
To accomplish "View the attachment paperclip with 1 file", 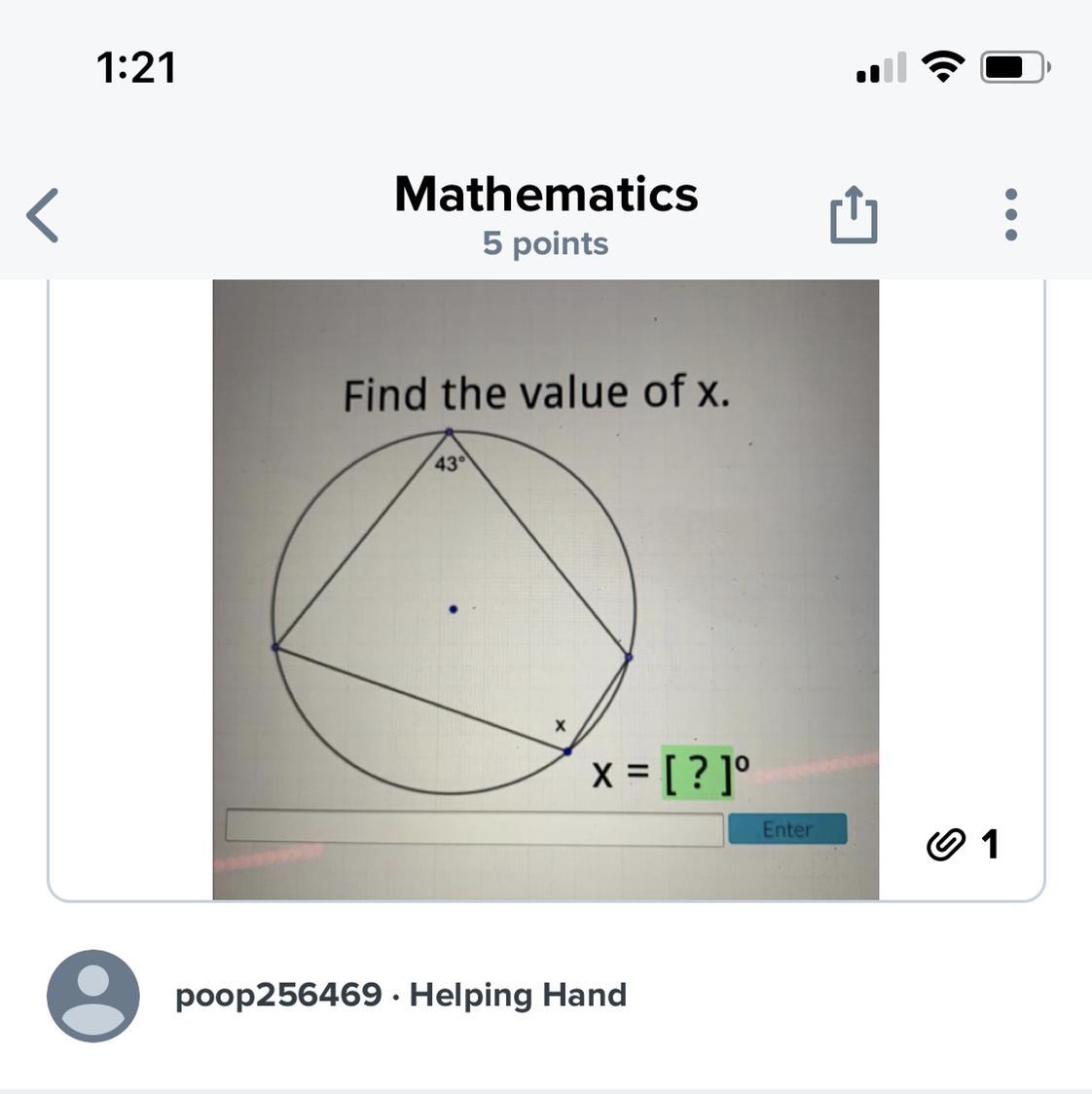I will click(963, 844).
